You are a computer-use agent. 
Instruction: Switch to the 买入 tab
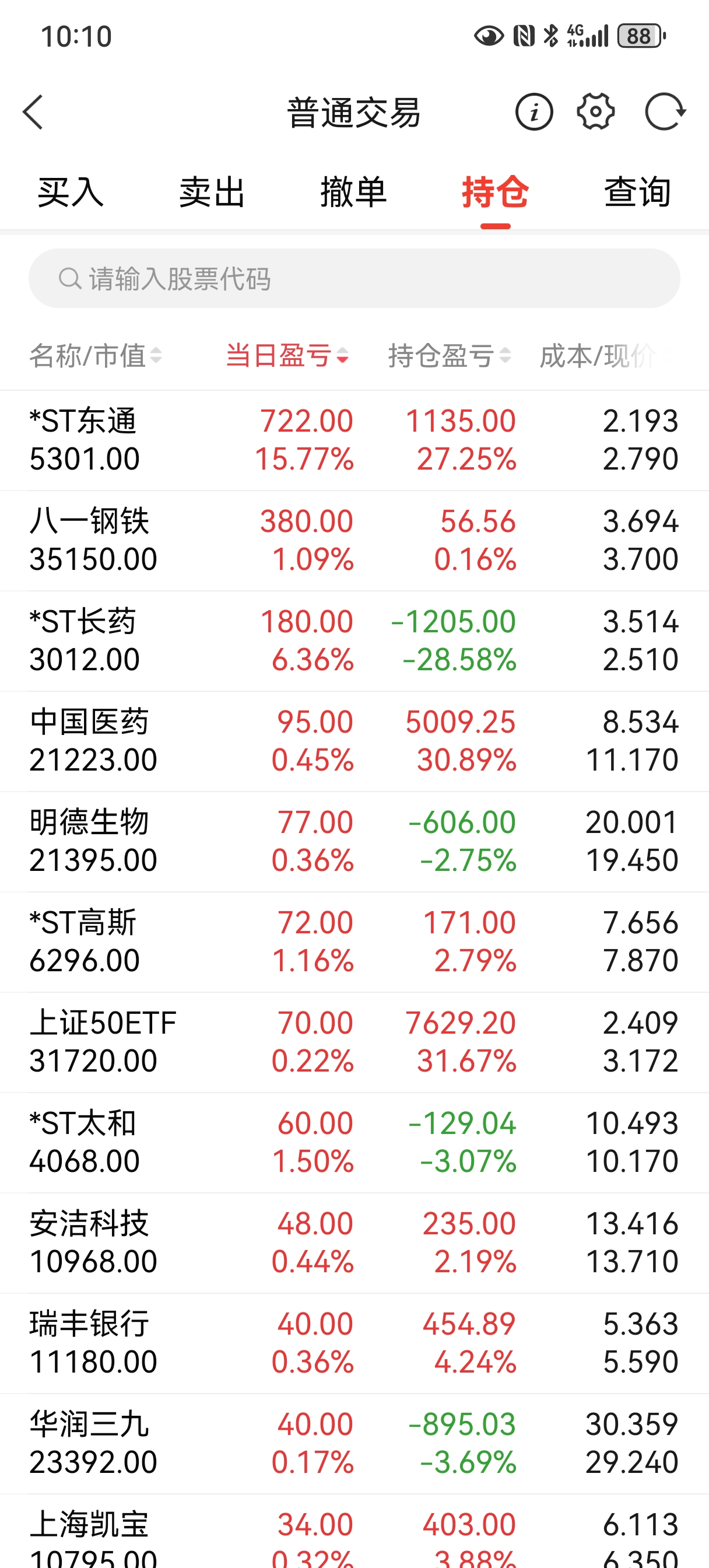pos(71,192)
